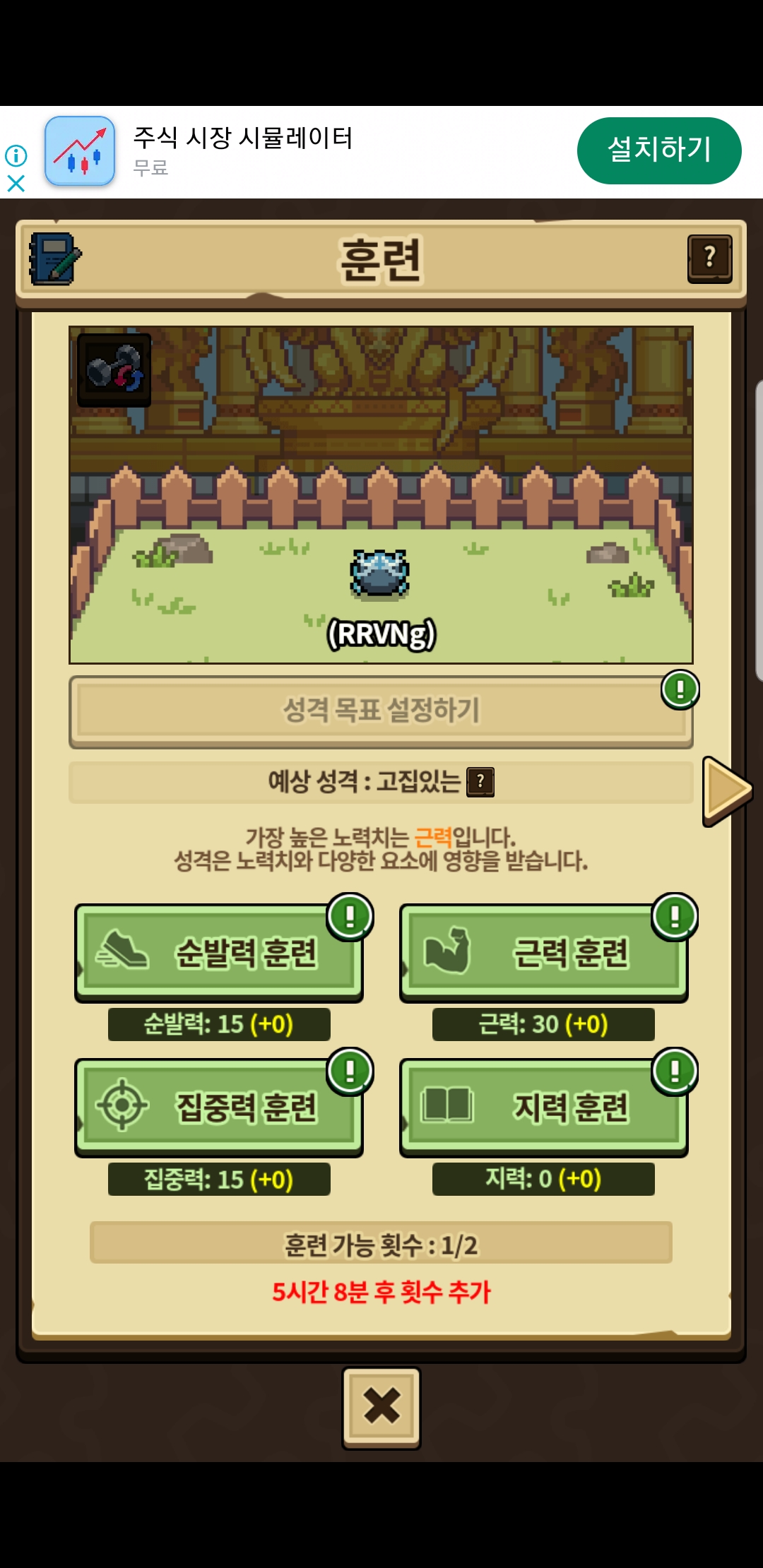Start 지력 훈련

544,1107
